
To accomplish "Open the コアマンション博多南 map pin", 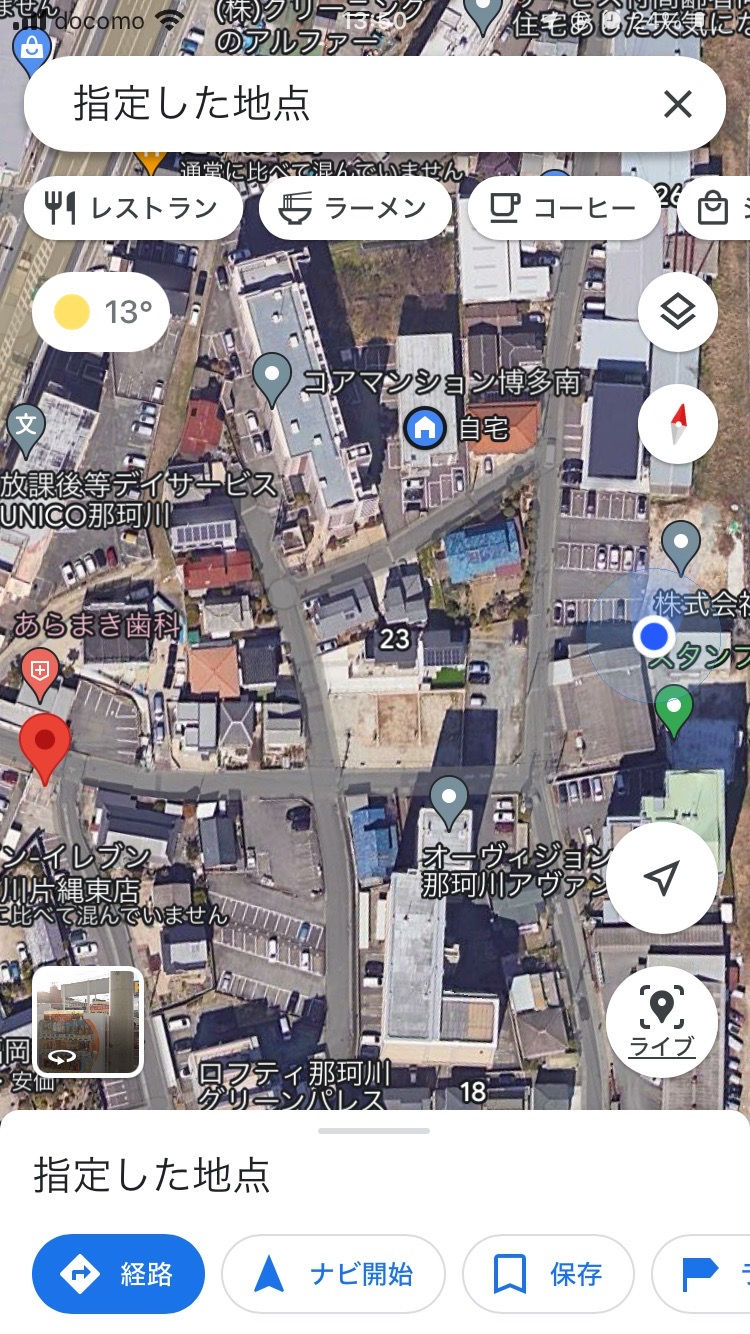I will click(x=271, y=378).
